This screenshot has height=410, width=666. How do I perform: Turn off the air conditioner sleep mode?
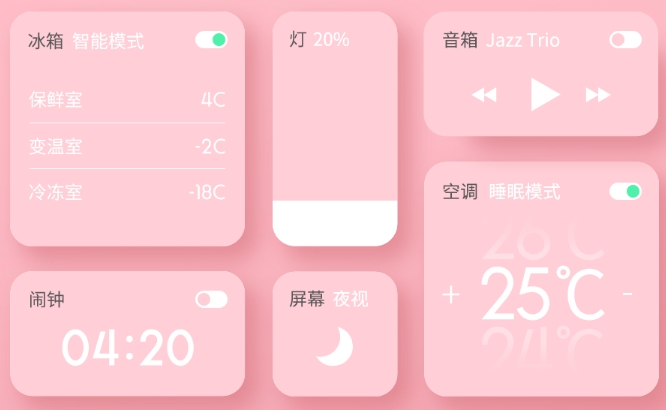click(x=625, y=191)
